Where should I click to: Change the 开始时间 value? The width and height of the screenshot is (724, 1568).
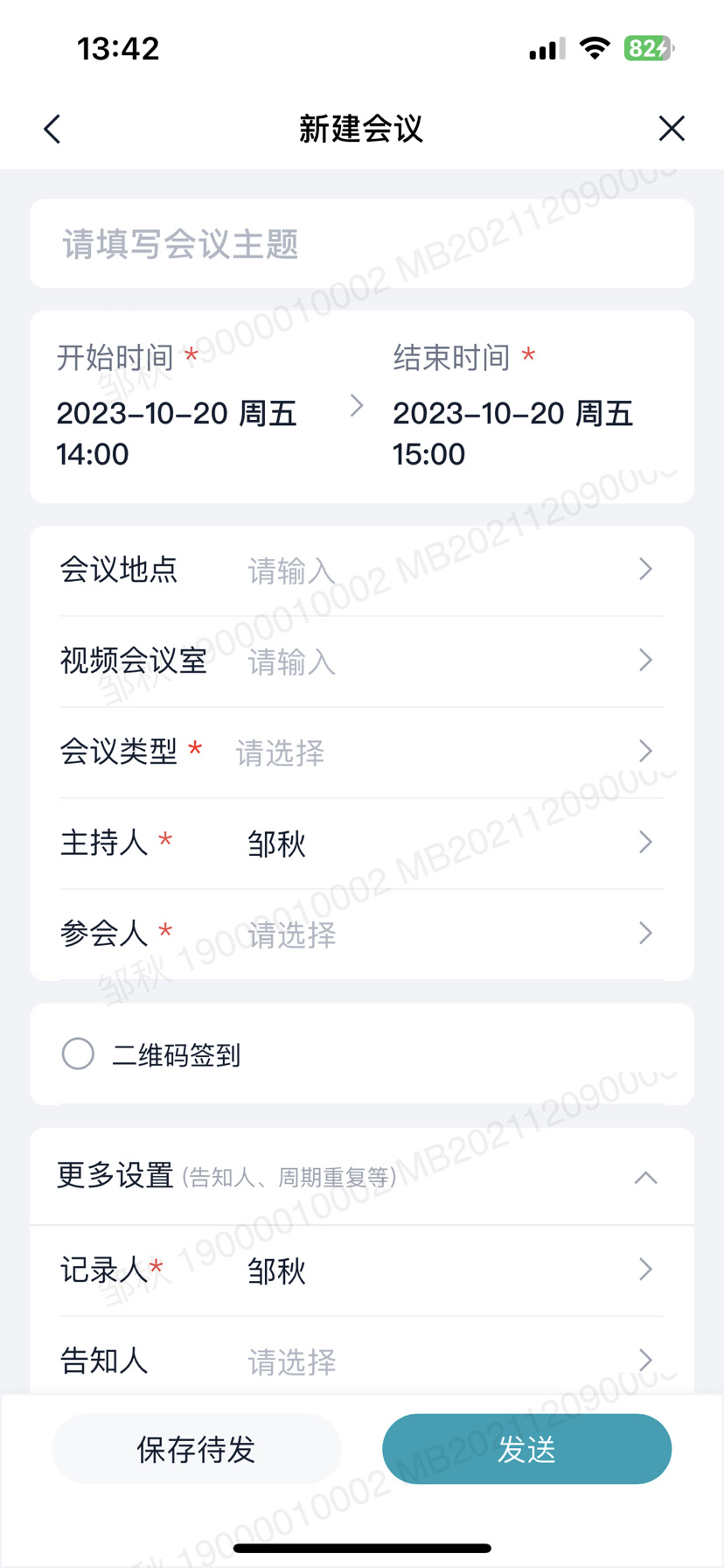point(192,407)
